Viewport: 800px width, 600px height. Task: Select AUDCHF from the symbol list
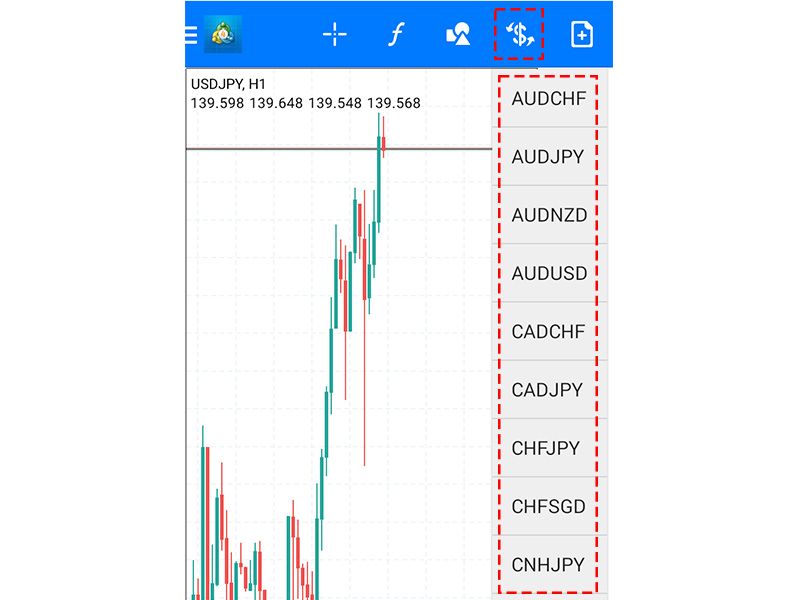(548, 99)
